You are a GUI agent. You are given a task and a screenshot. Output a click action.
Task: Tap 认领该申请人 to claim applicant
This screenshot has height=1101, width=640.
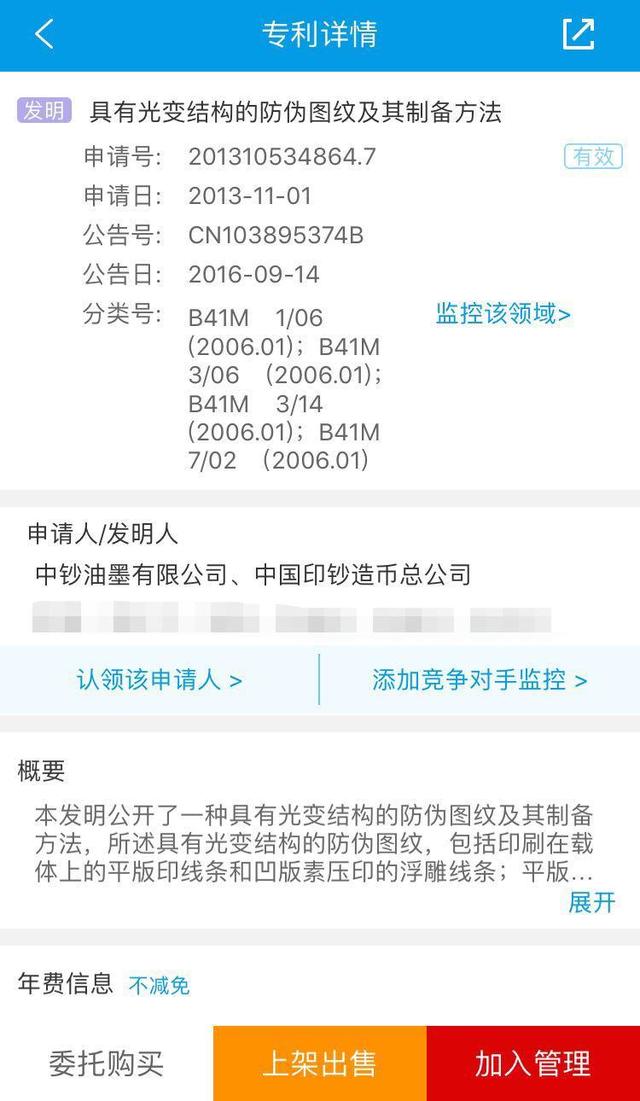tap(159, 681)
